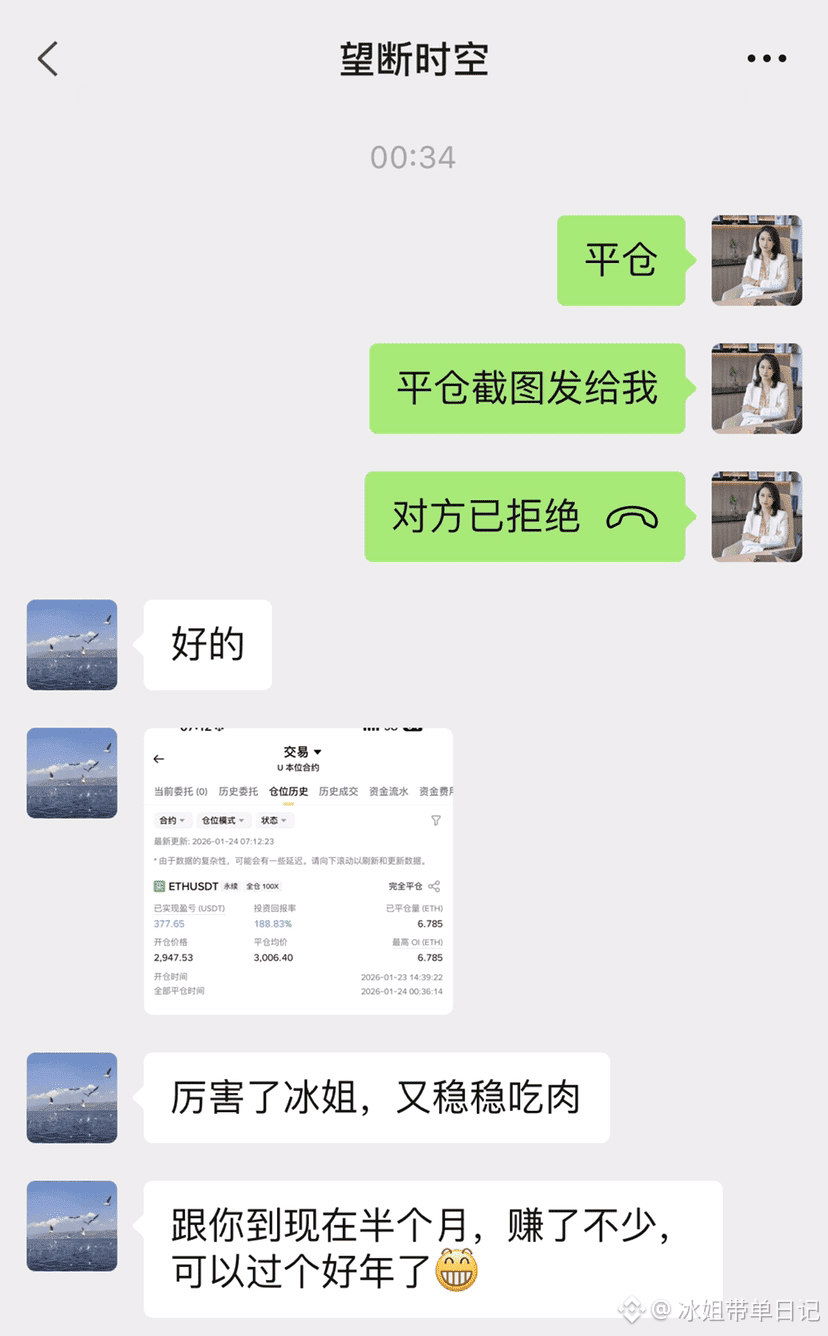This screenshot has width=828, height=1336.
Task: Click the blue profit value 377.65
Action: click(169, 924)
